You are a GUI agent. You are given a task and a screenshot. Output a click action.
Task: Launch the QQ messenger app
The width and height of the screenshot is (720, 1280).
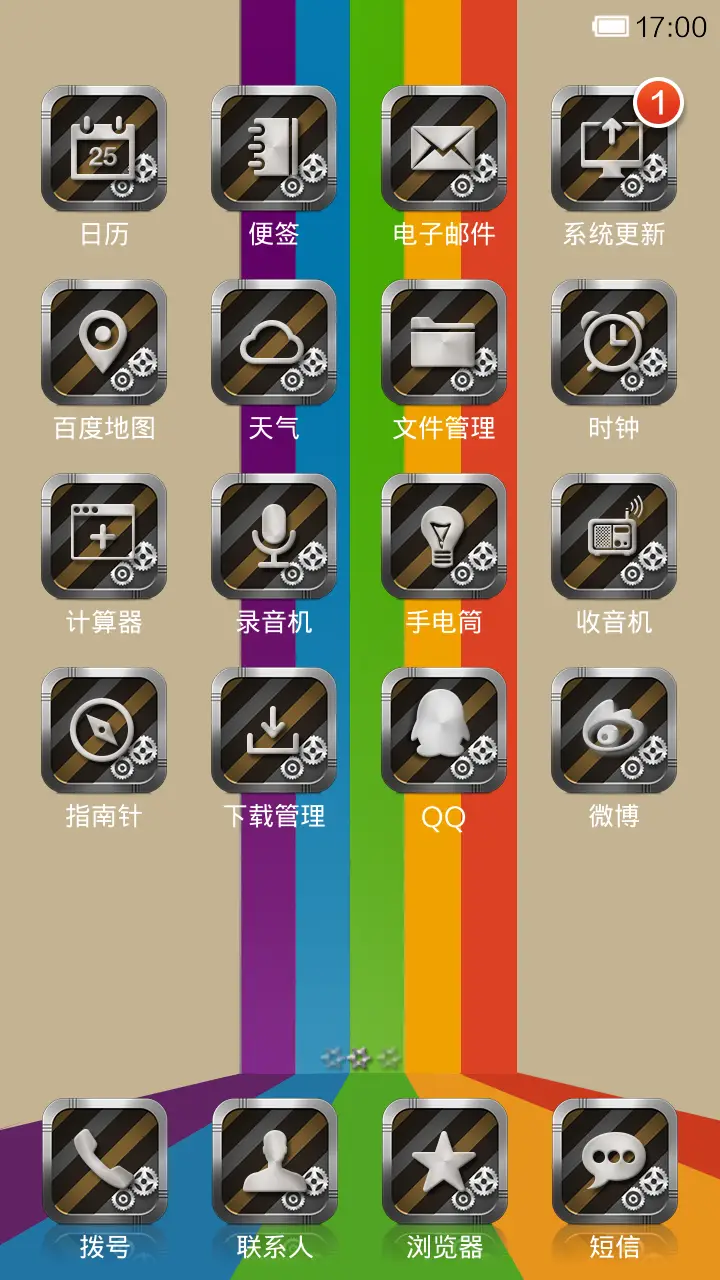click(x=443, y=732)
